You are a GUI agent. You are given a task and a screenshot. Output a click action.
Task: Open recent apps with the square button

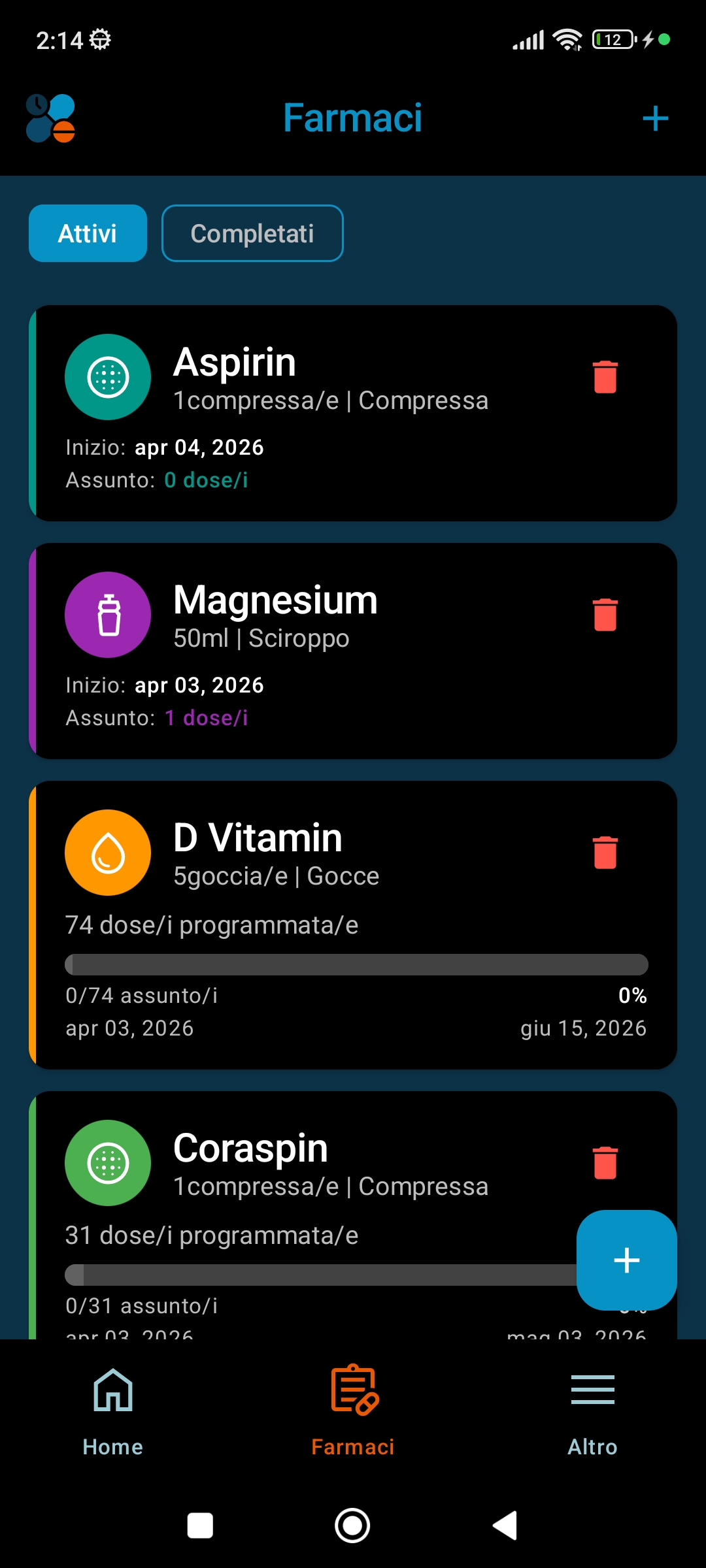coord(200,1526)
